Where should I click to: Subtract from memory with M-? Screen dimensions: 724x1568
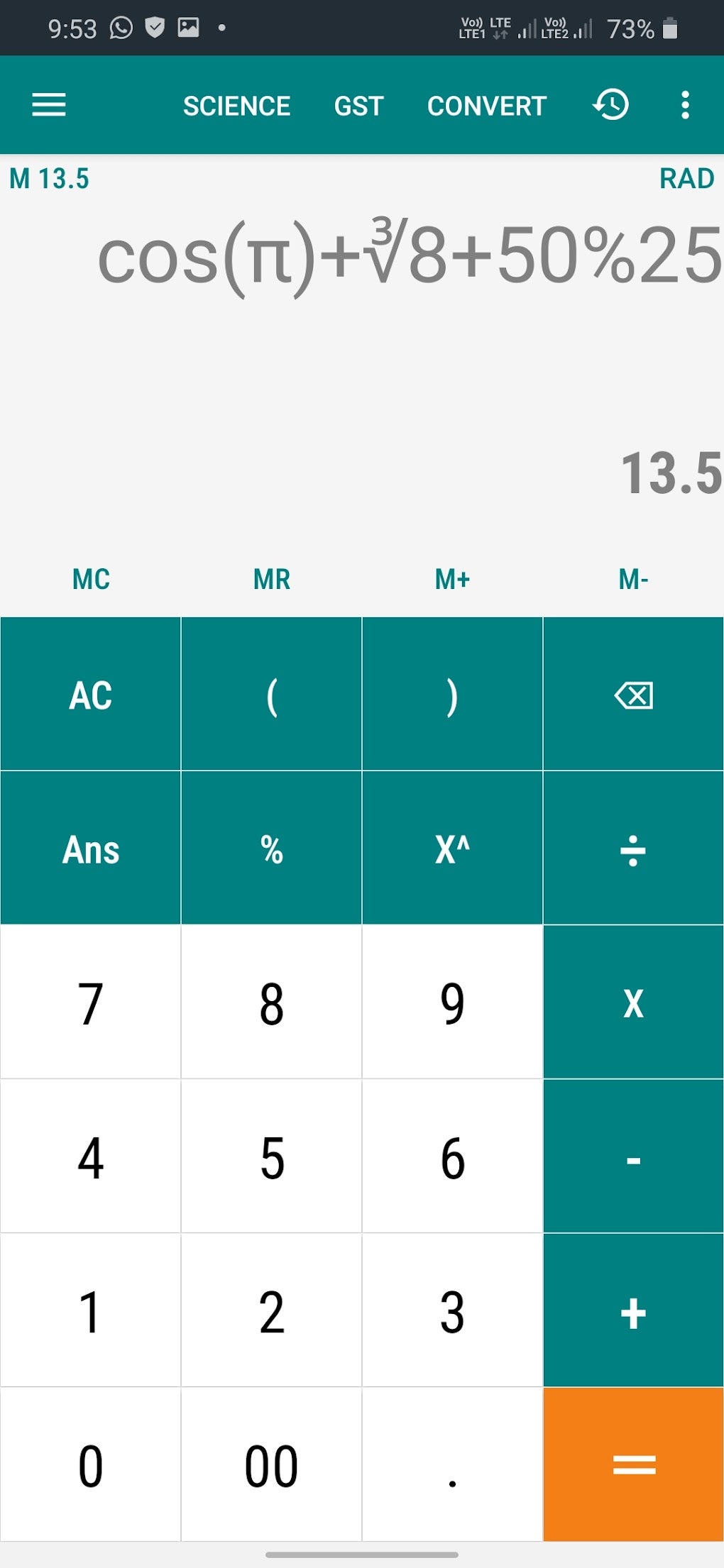[633, 579]
